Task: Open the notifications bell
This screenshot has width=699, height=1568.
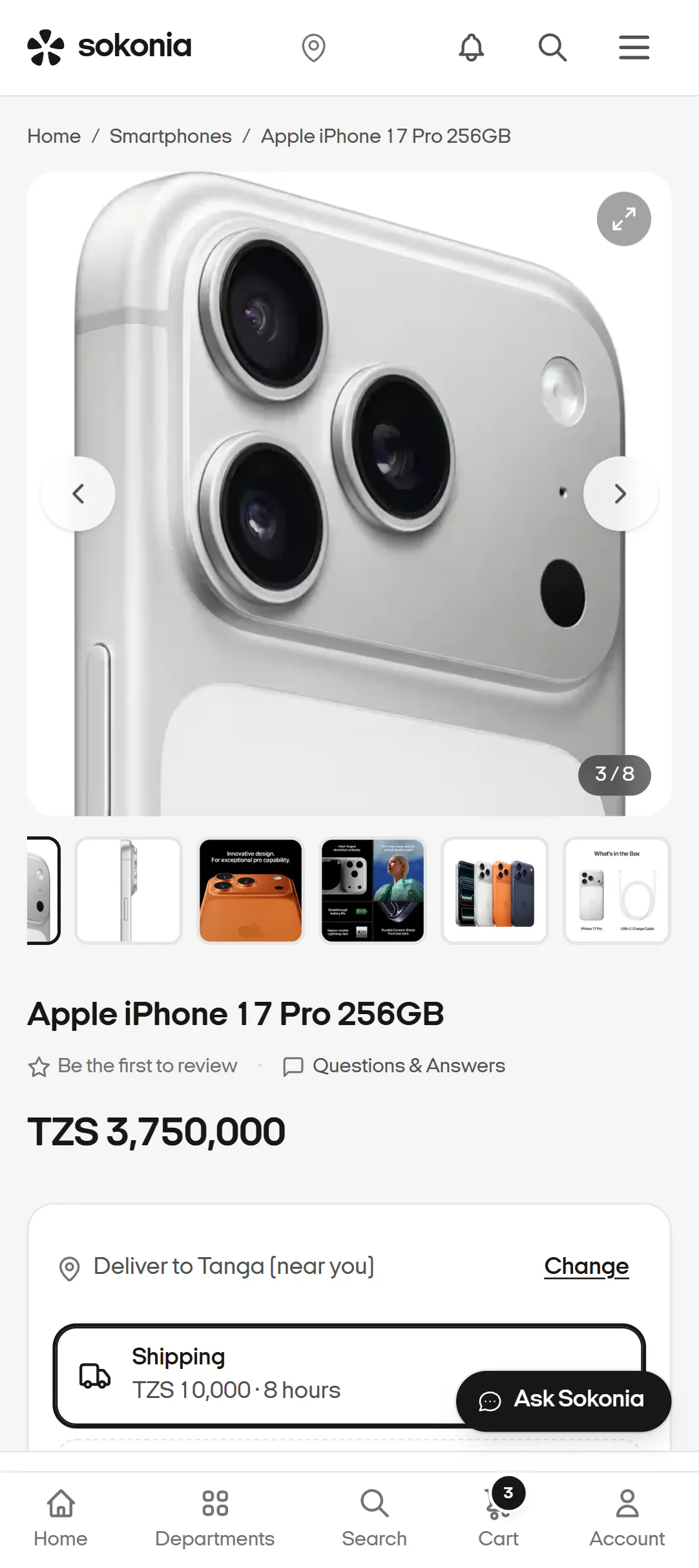Action: coord(472,48)
